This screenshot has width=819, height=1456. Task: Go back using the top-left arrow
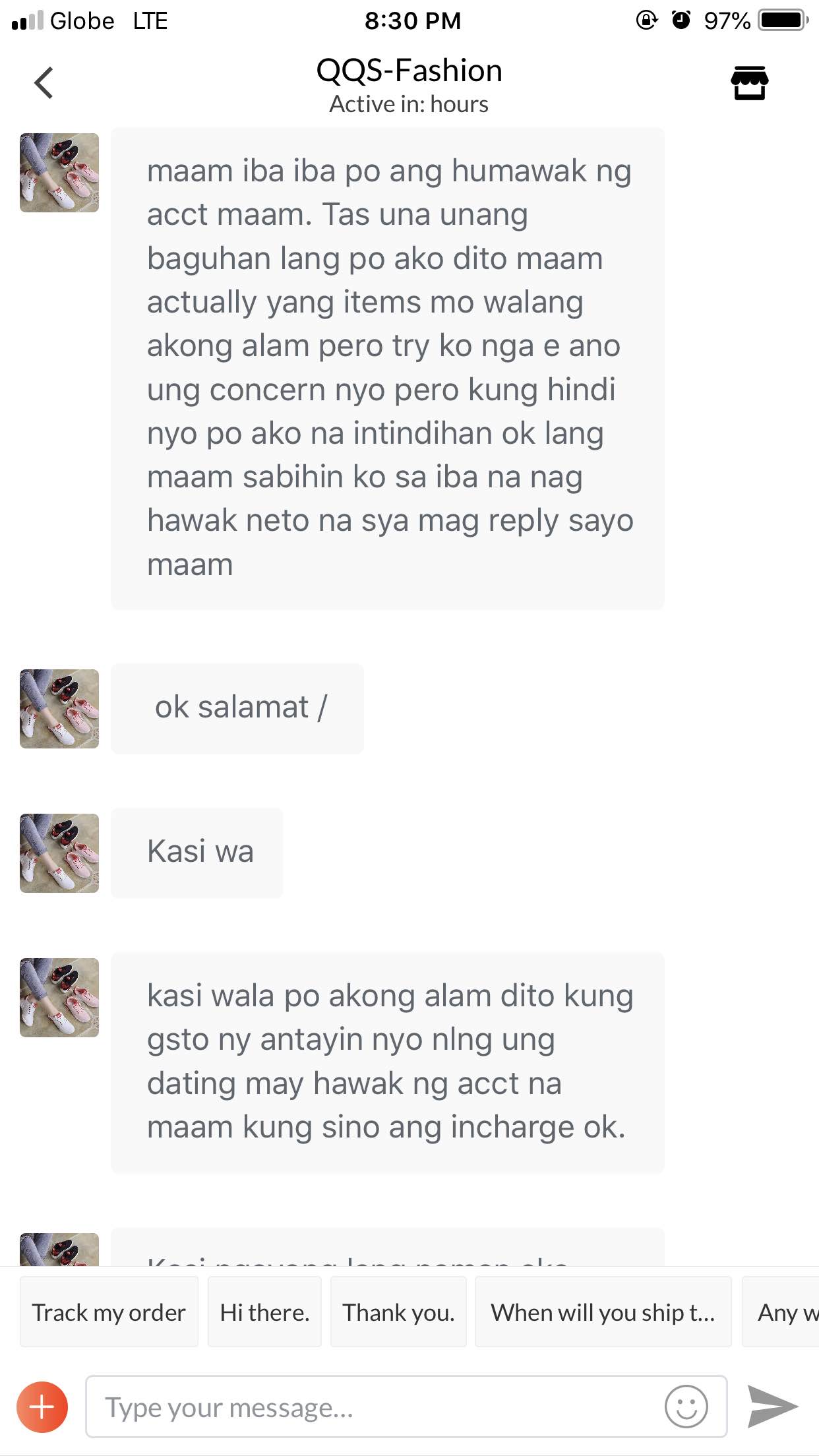[44, 83]
